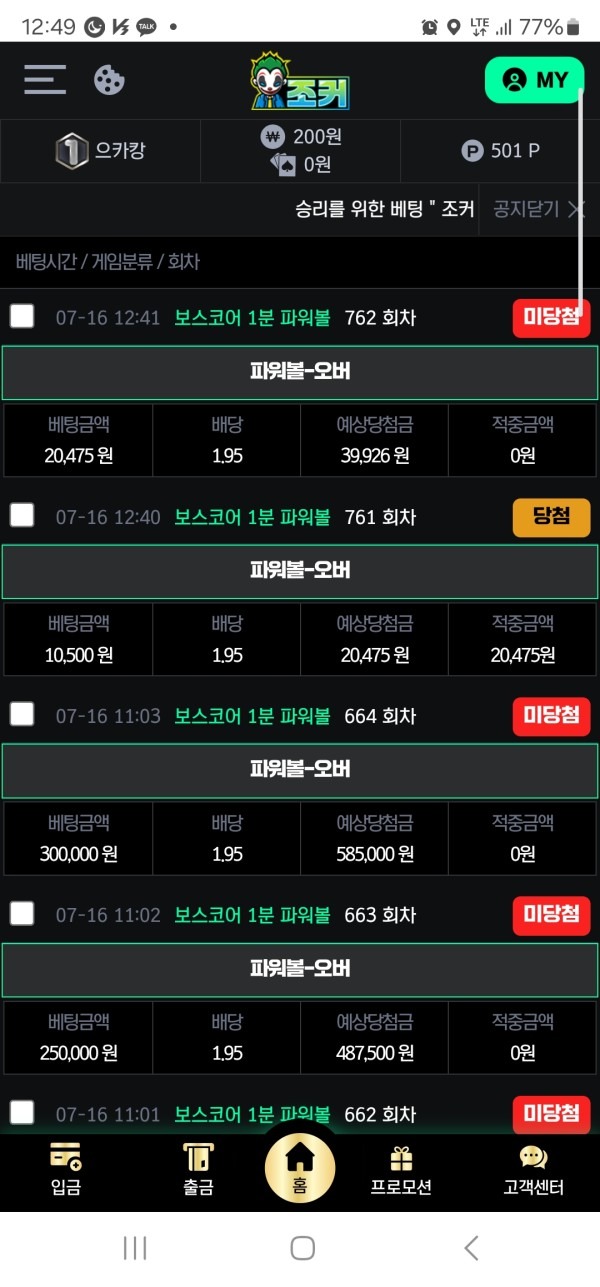The width and height of the screenshot is (600, 1287).
Task: Tick the checkbox for 664 회차
Action: pos(22,714)
